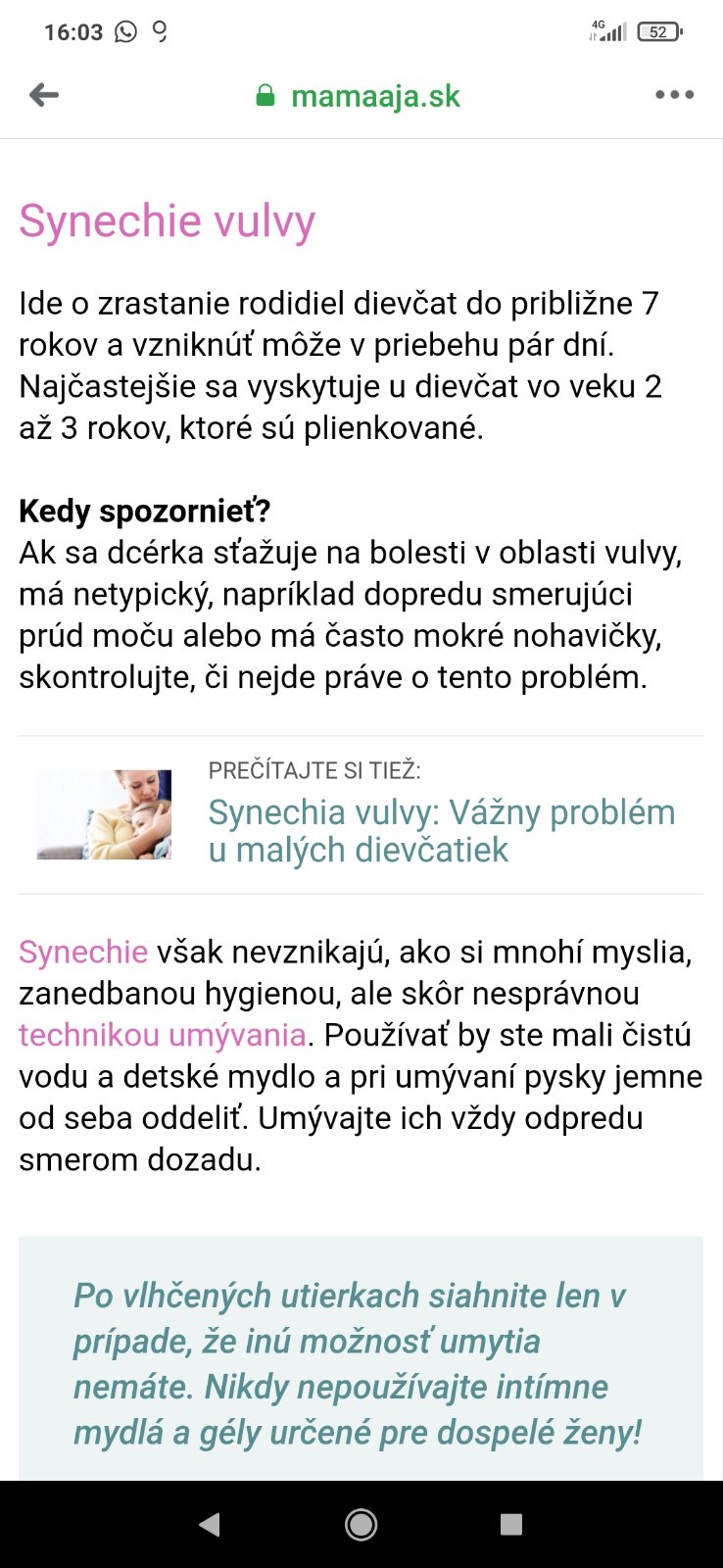The width and height of the screenshot is (723, 1568).
Task: Open the system recent apps
Action: click(510, 1524)
